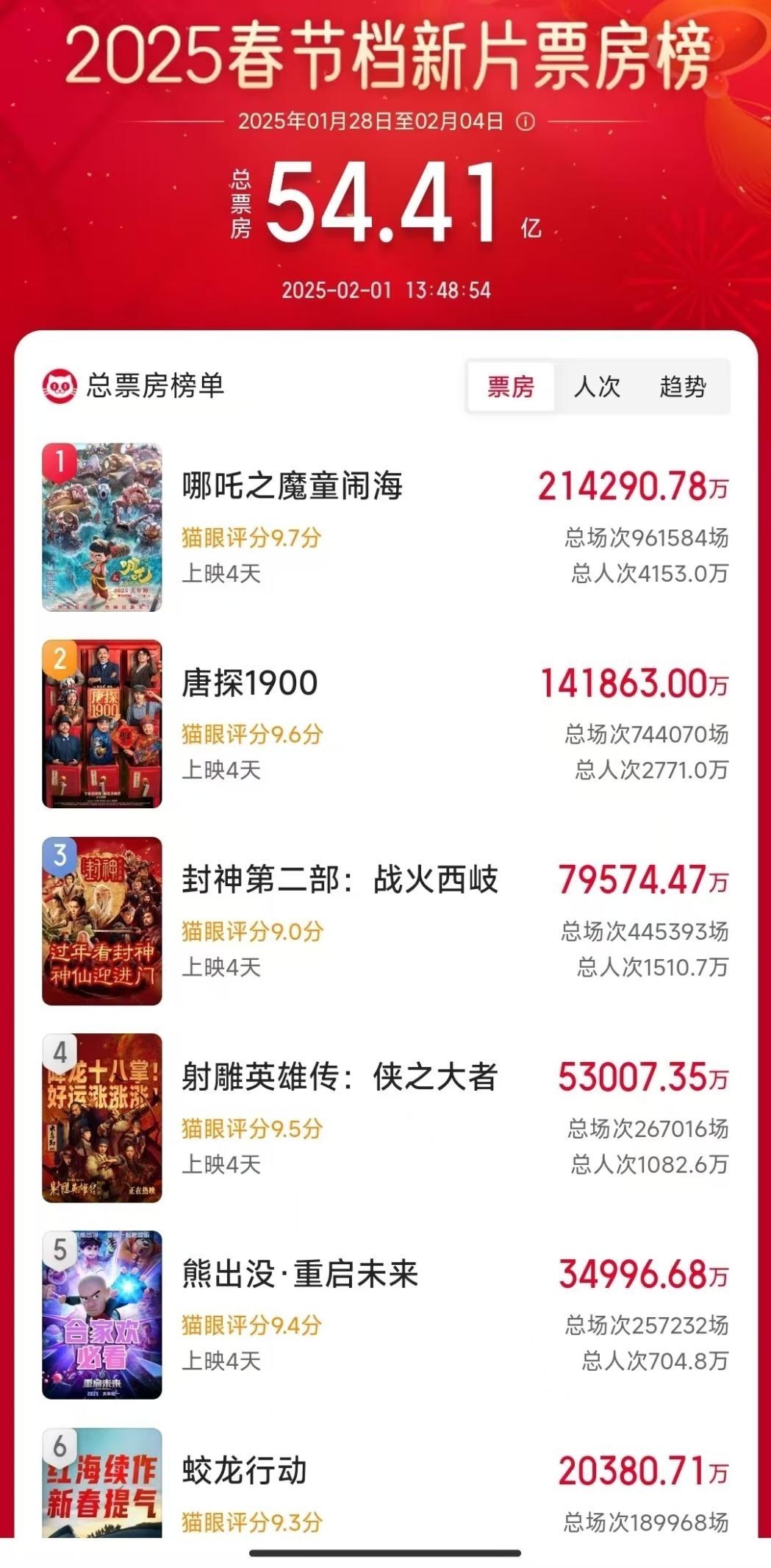Switch to the 趋势 tab
The height and width of the screenshot is (1568, 771).
point(683,386)
